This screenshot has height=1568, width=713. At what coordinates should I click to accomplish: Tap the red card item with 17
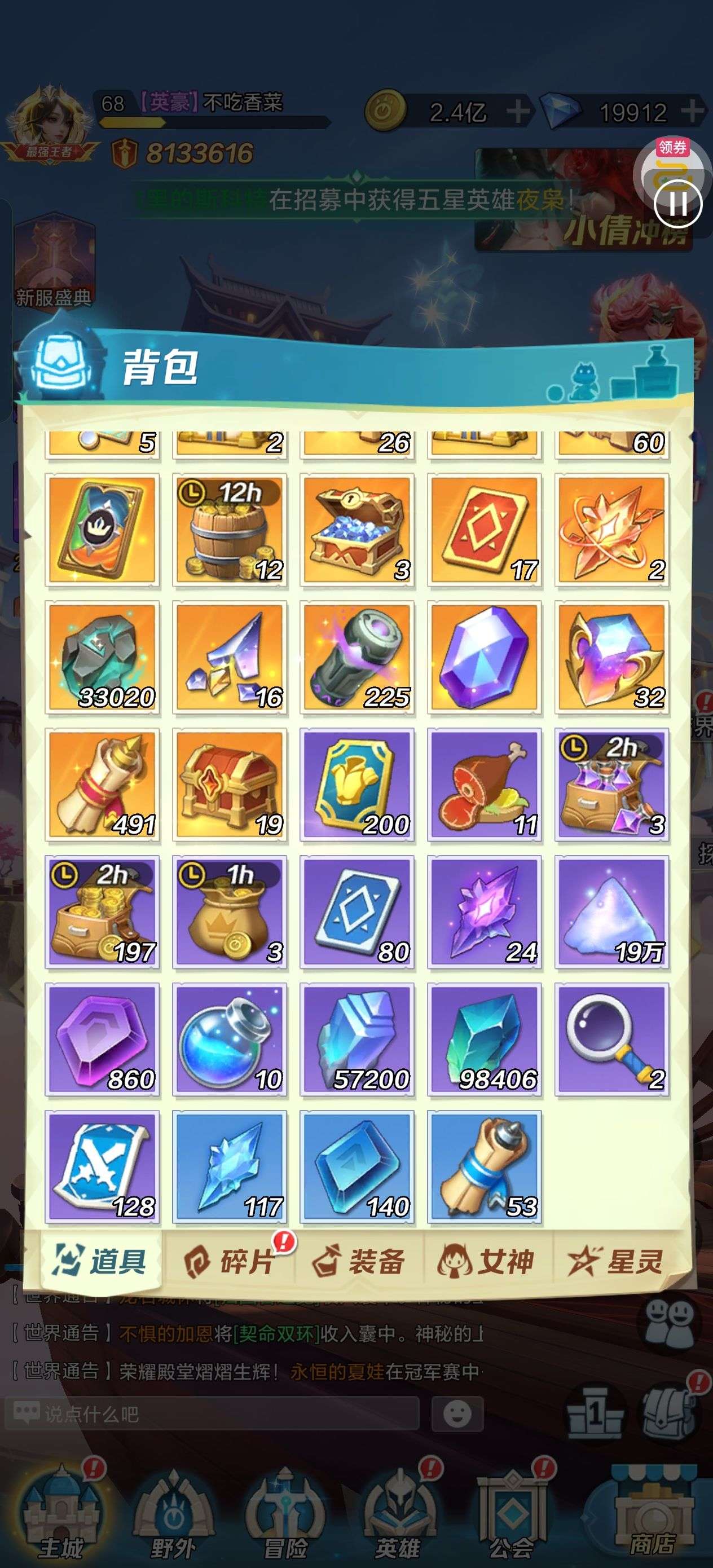[485, 530]
